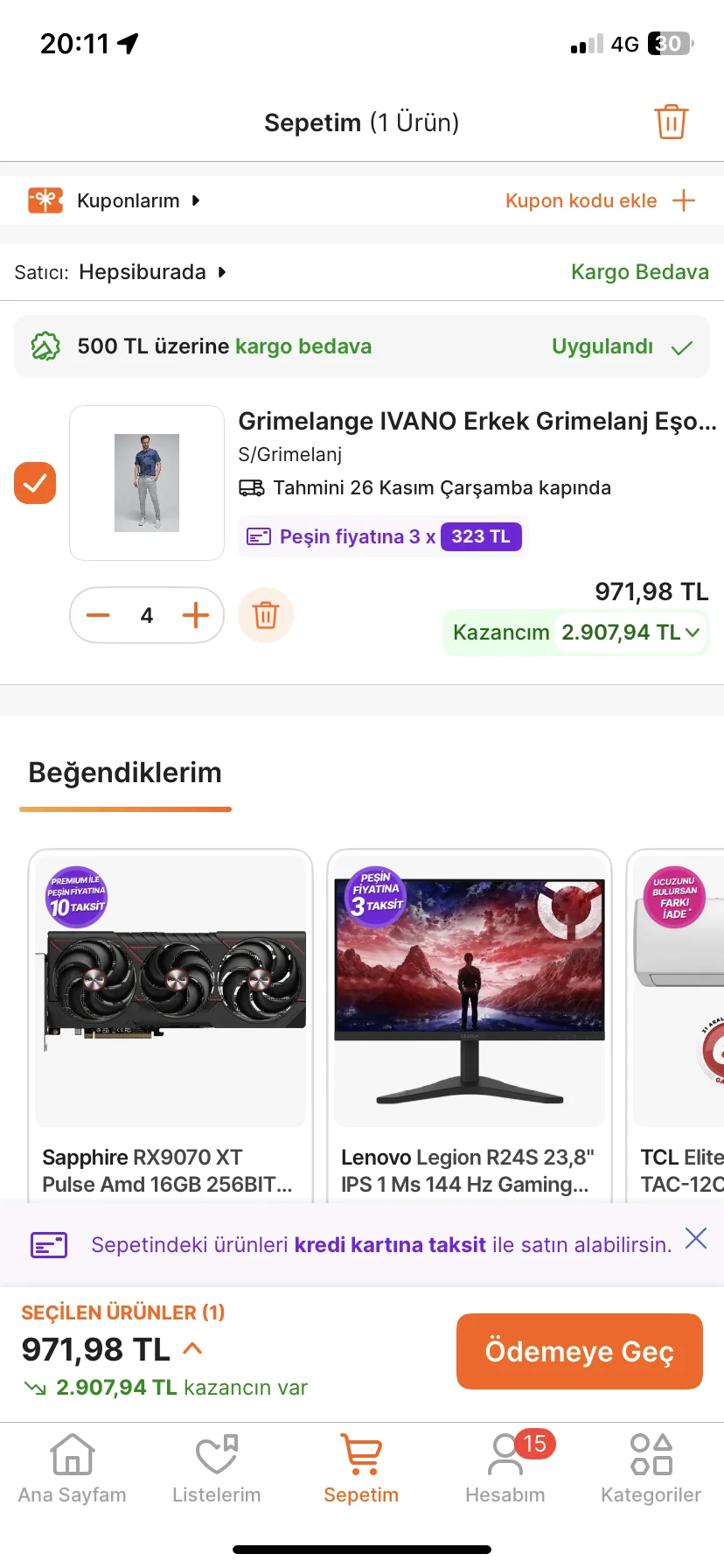724x1568 pixels.
Task: Expand the selected products total summary
Action: click(193, 1349)
